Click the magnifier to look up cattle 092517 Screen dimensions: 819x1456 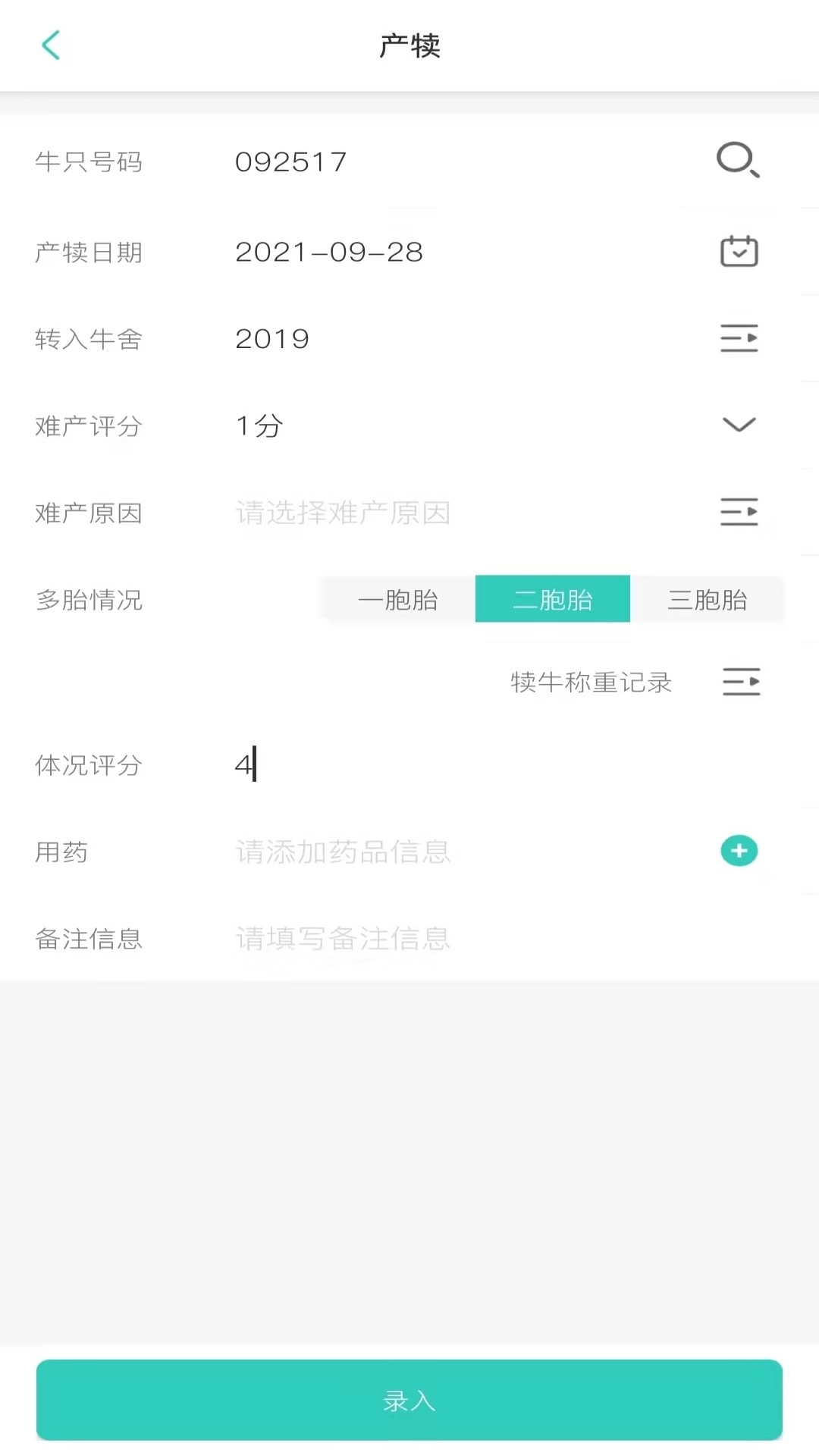pyautogui.click(x=736, y=160)
